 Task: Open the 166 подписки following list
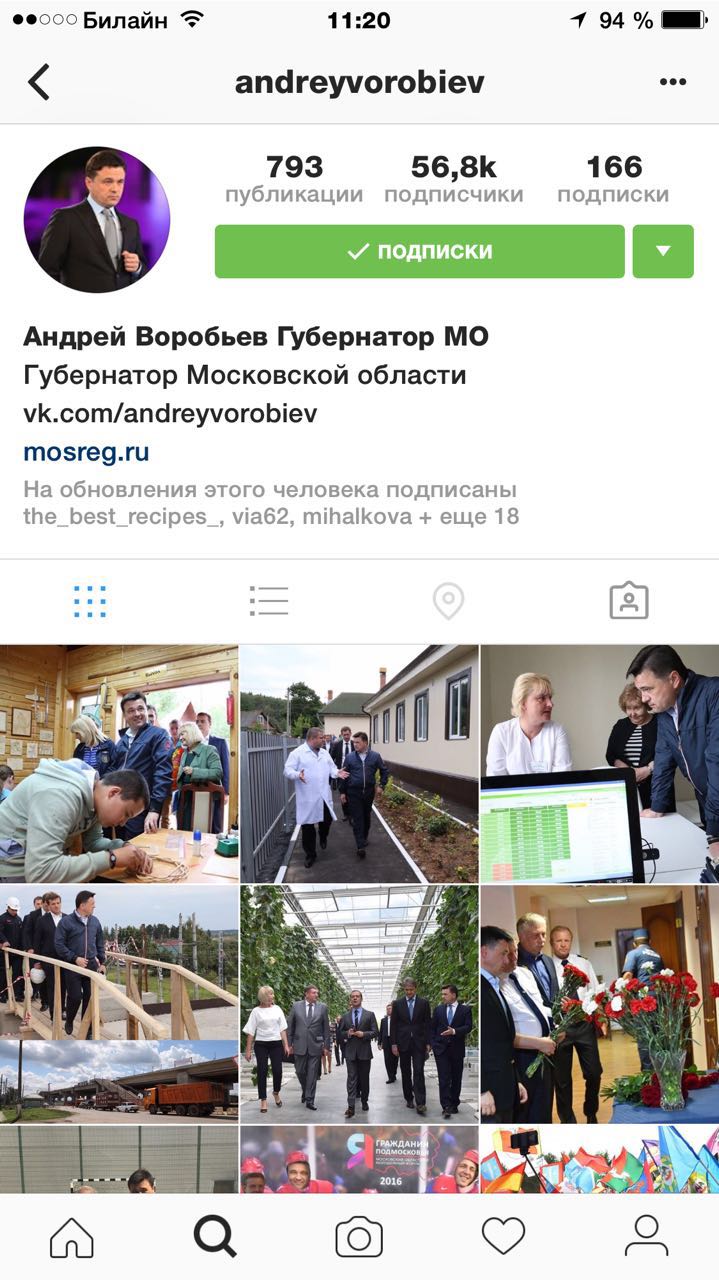(613, 179)
